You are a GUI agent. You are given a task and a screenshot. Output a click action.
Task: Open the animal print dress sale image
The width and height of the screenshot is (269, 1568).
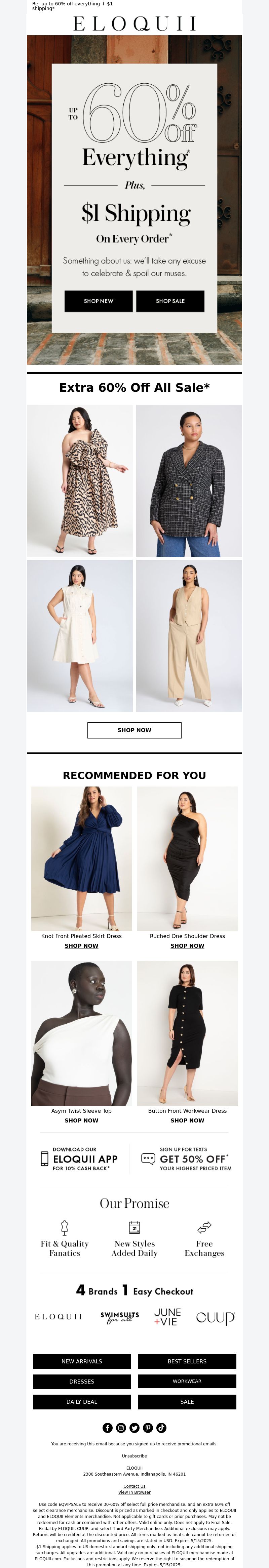(x=80, y=480)
